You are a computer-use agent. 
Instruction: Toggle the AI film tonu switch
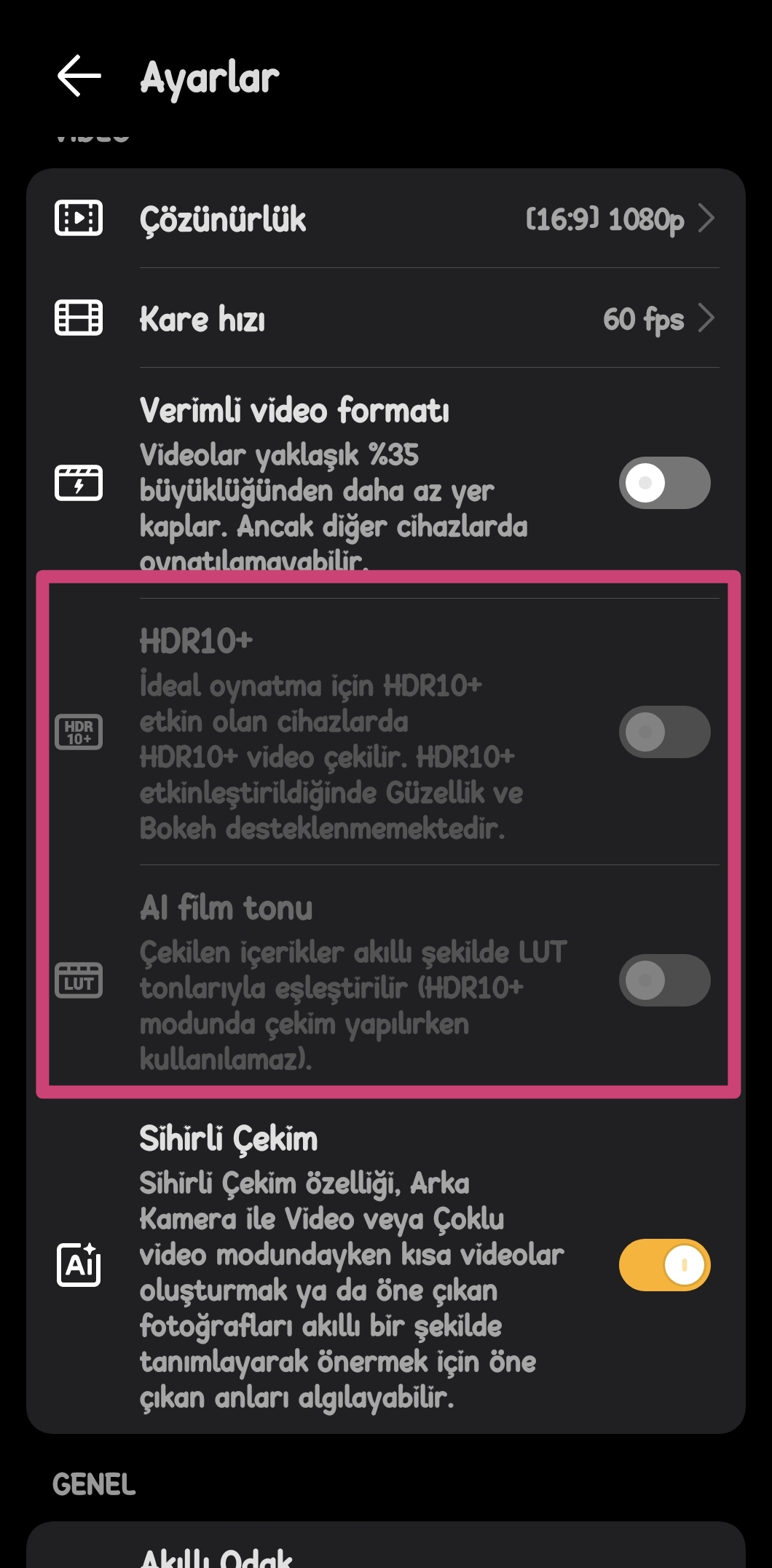coord(664,980)
